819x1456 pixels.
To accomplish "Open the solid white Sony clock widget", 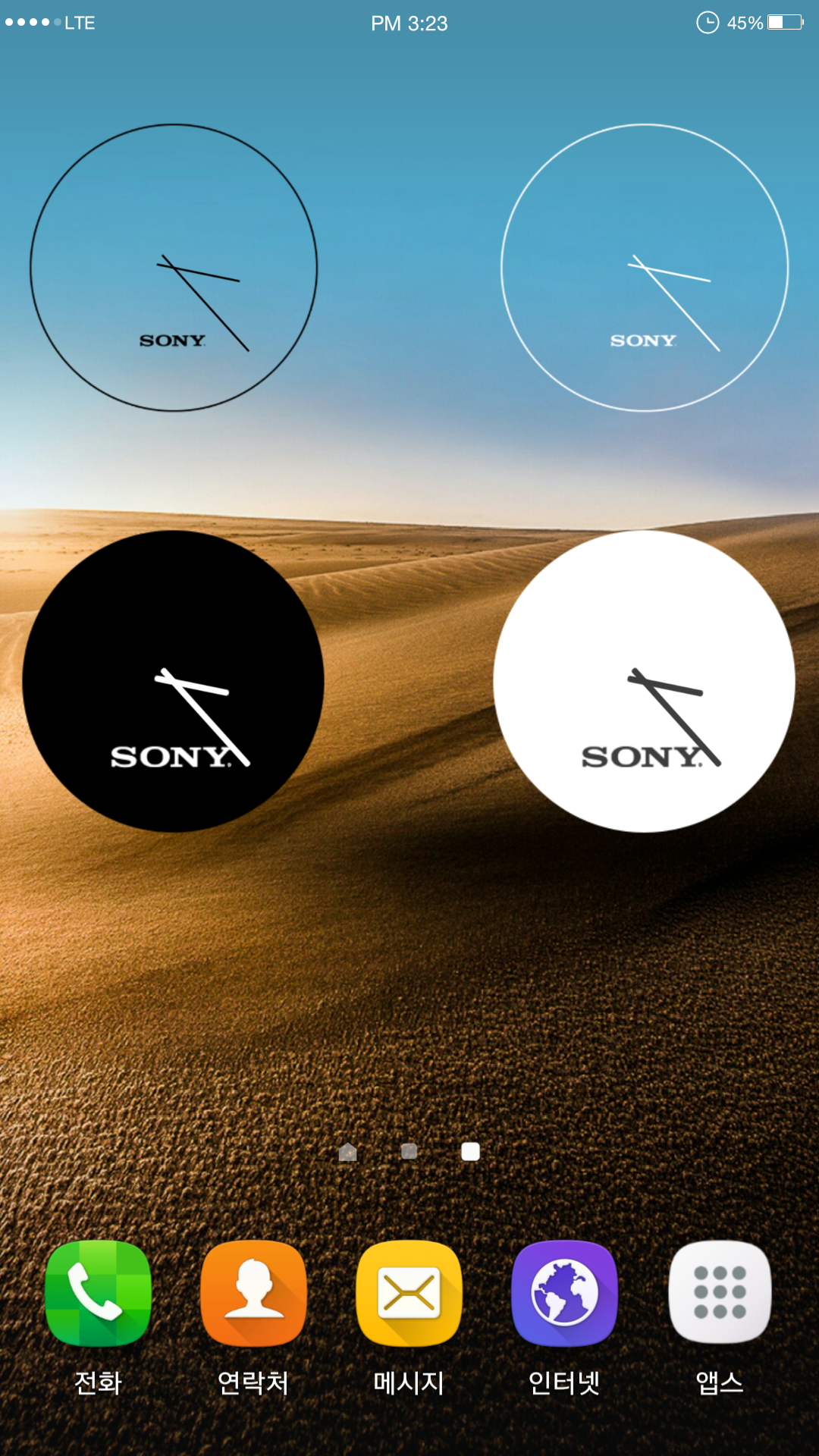I will coord(645,681).
